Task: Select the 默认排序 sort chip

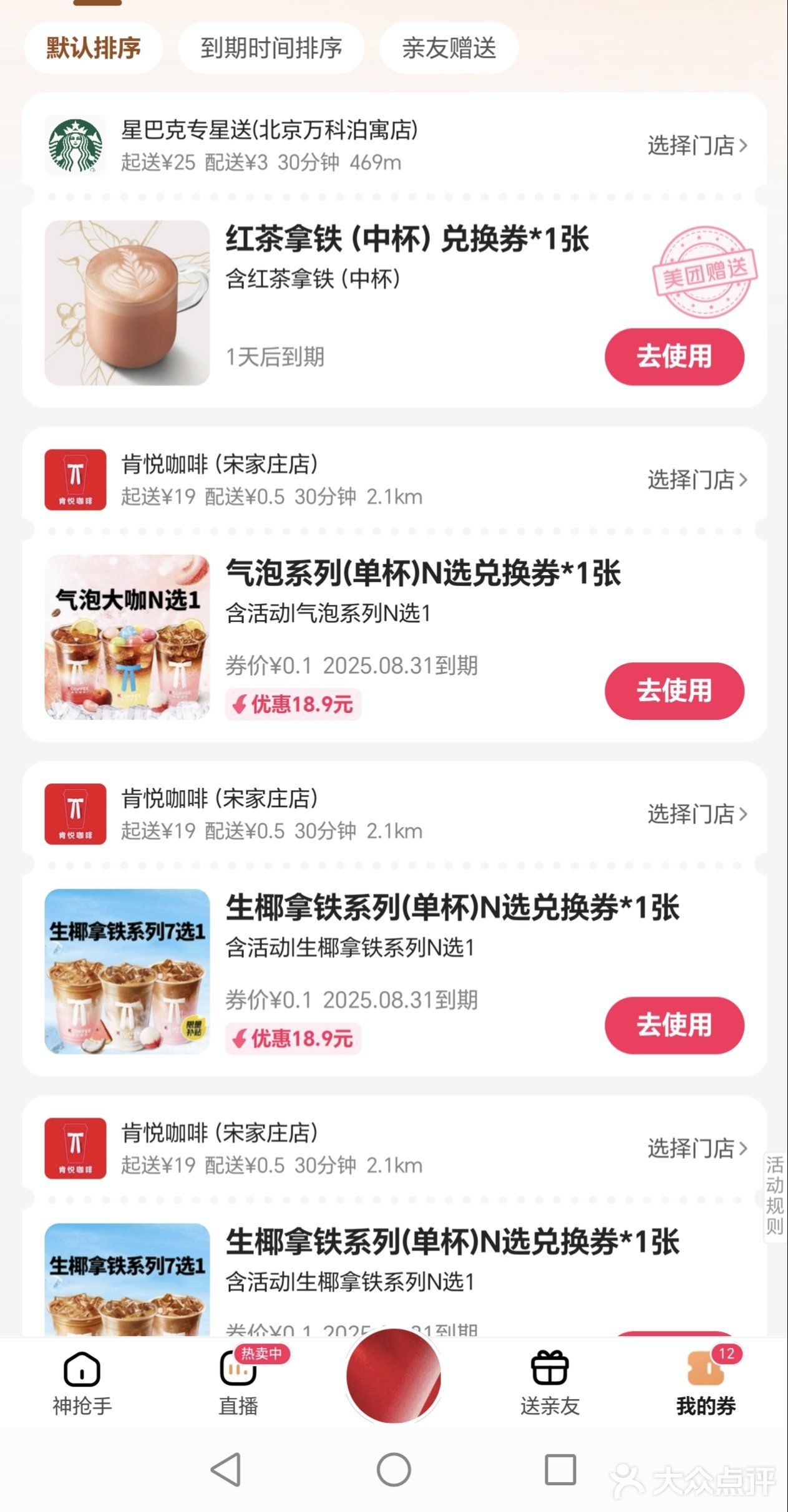Action: pos(92,49)
